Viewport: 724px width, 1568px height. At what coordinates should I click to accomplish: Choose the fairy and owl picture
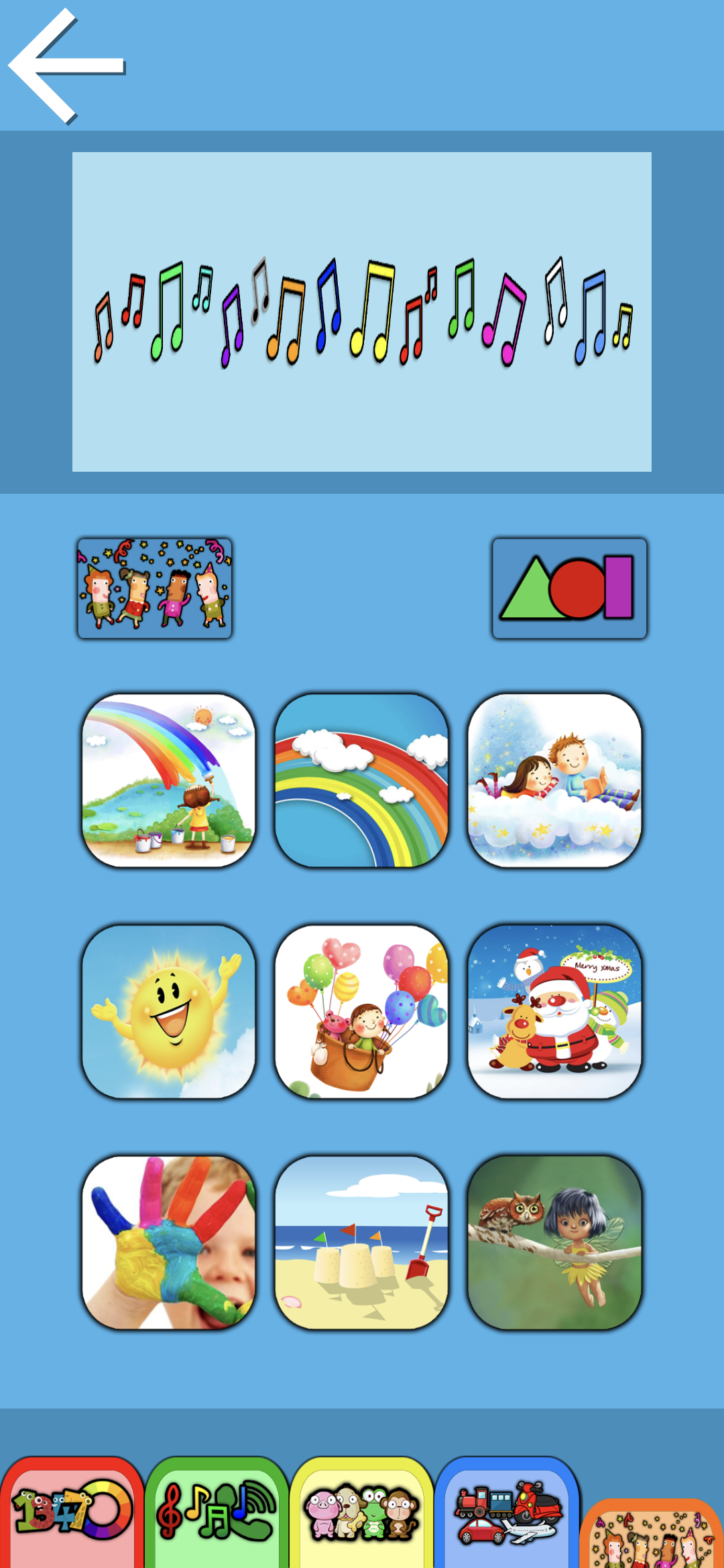554,1242
